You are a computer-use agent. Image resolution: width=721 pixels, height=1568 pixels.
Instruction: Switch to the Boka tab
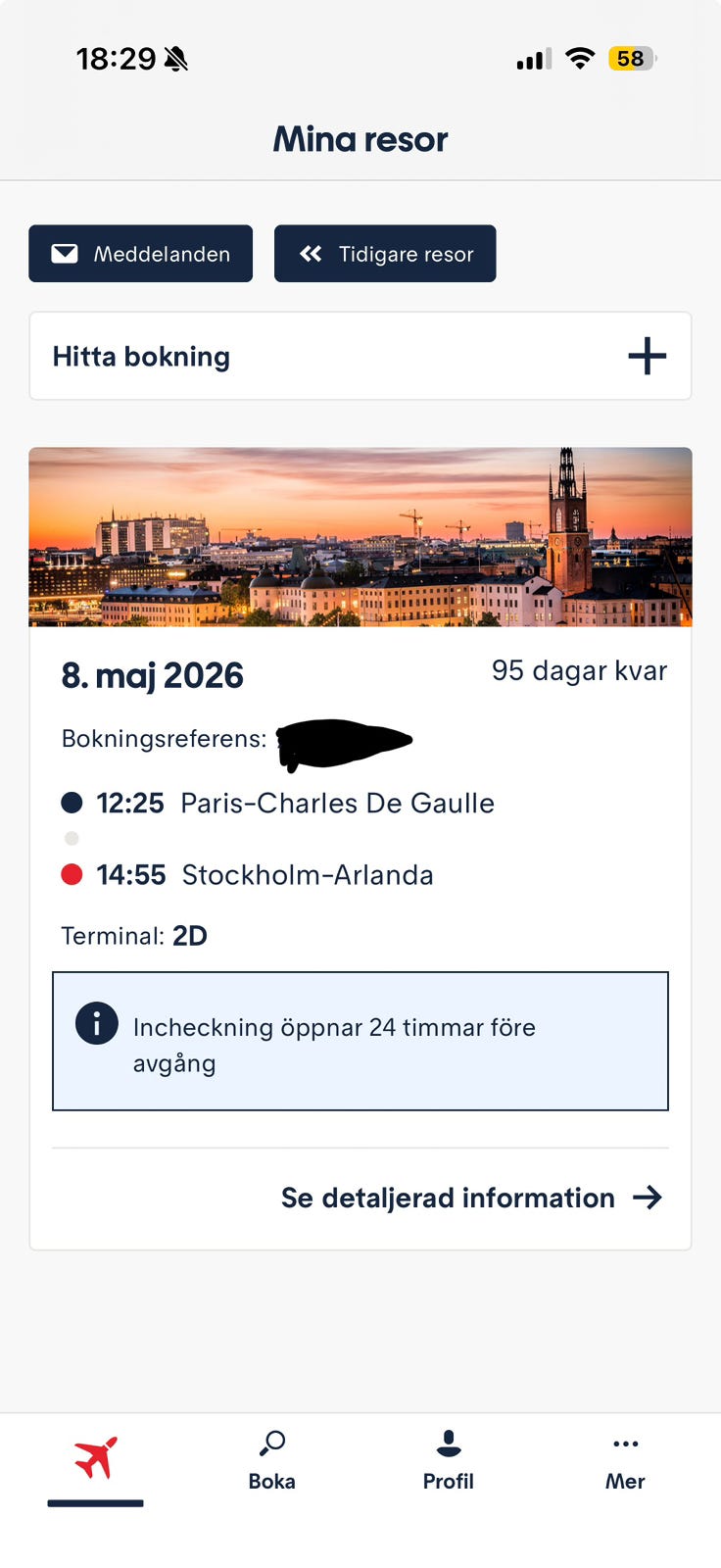[x=271, y=1460]
